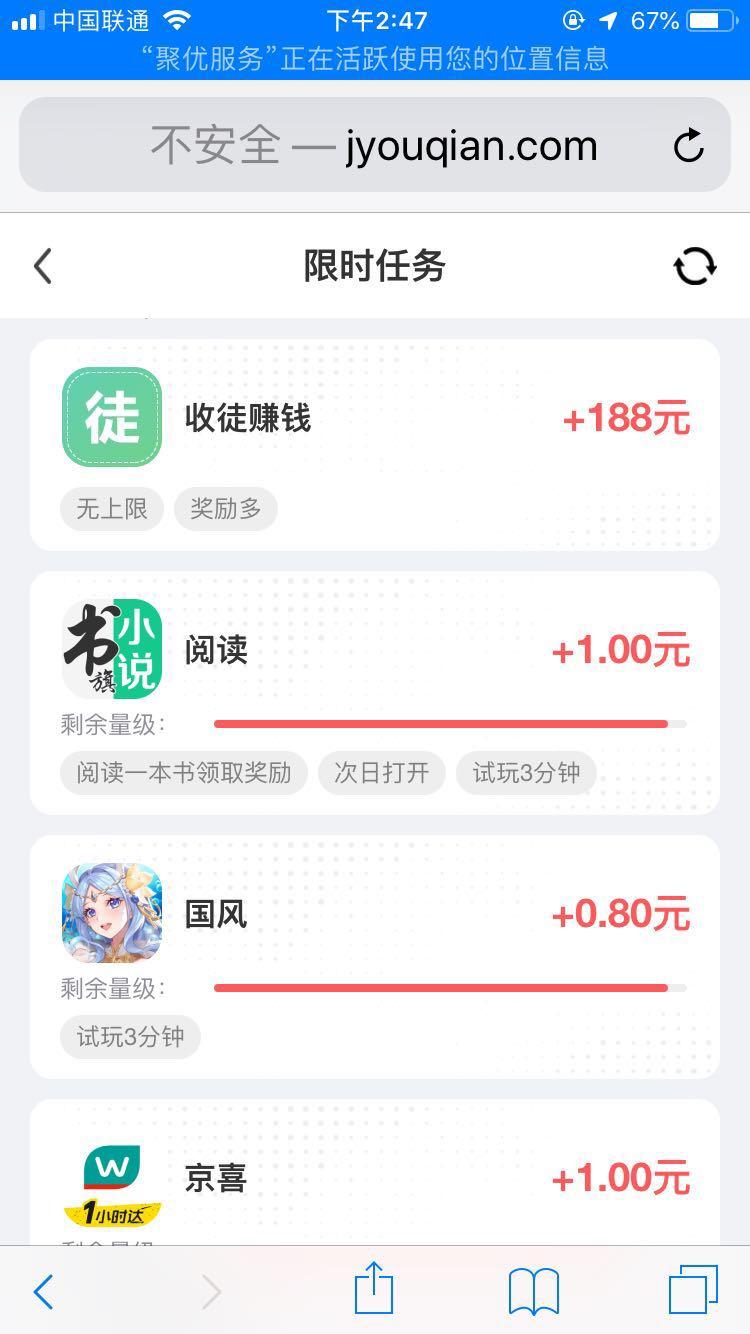
Task: Tap the grayed forward navigation chevron
Action: click(210, 1291)
